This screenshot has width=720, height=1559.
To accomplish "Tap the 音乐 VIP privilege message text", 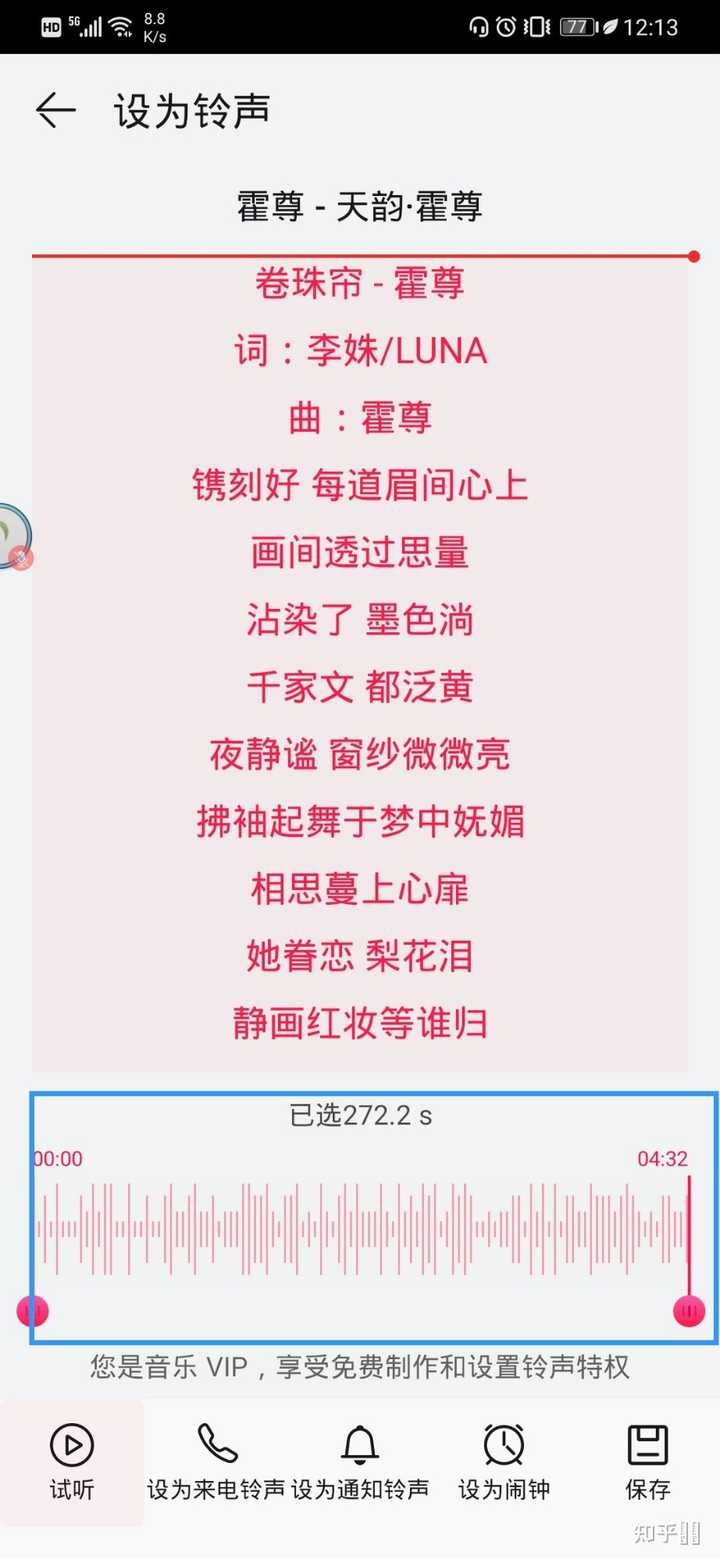I will pyautogui.click(x=360, y=1368).
